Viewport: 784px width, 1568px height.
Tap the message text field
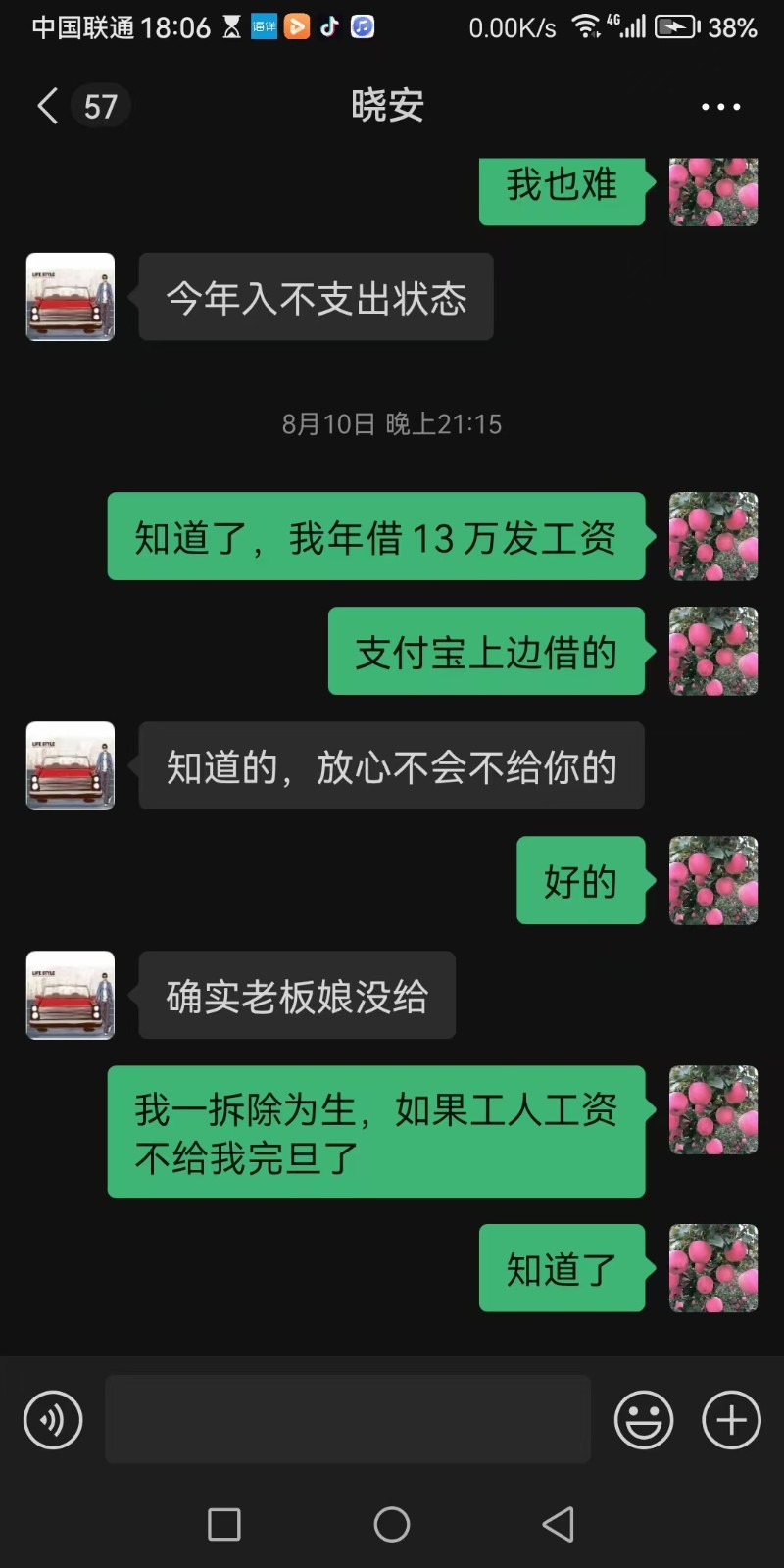click(x=348, y=1419)
